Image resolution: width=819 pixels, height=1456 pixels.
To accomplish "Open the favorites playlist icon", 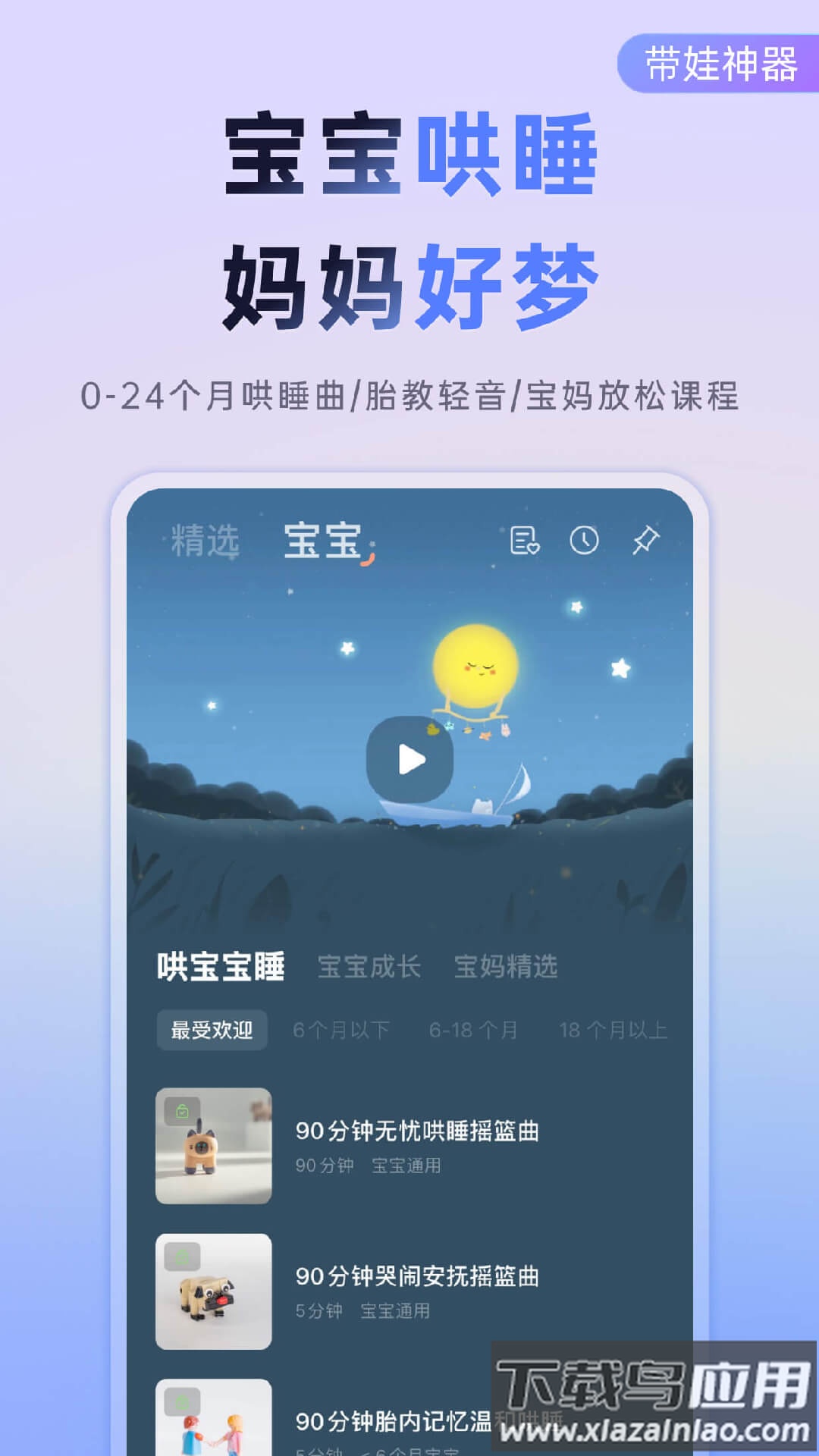I will [x=523, y=540].
